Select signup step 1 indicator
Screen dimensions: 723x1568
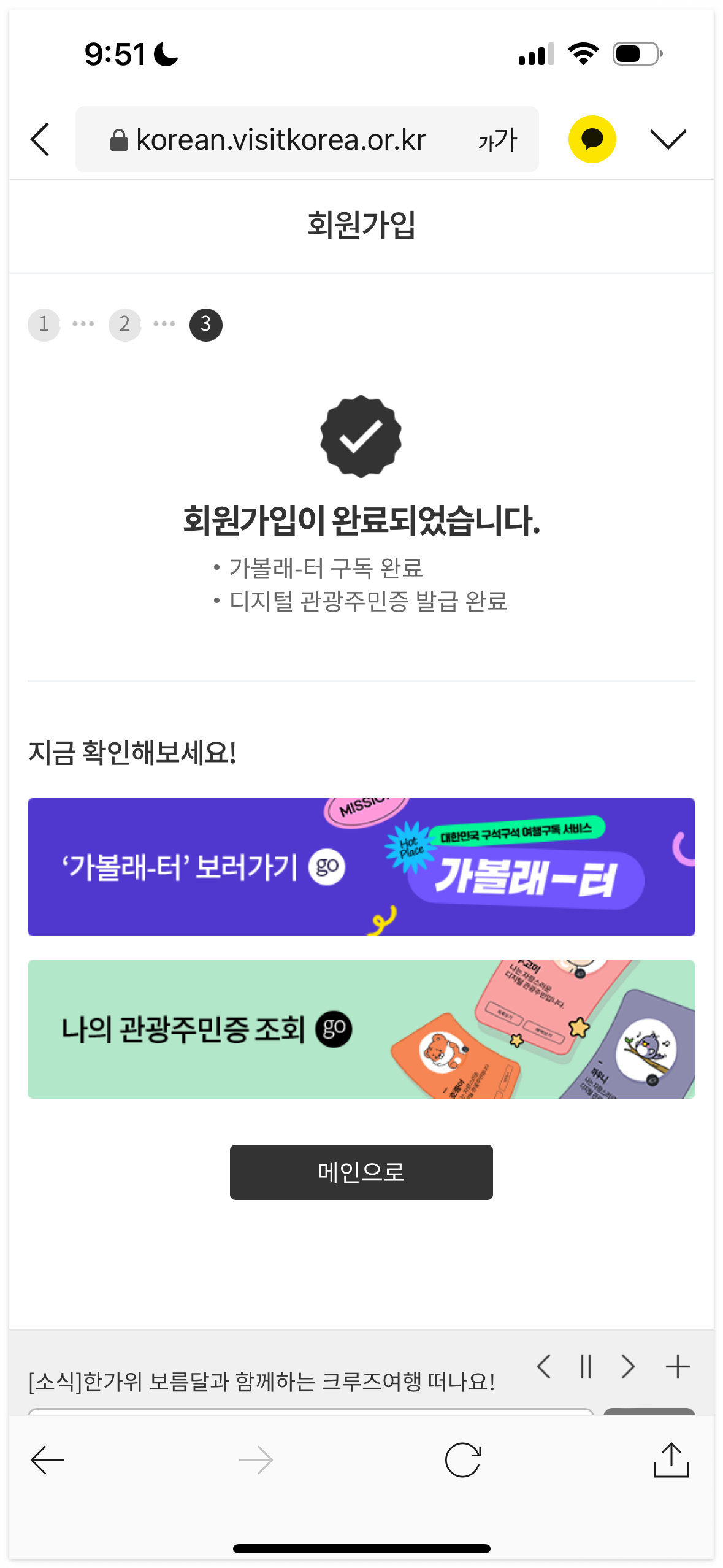[44, 325]
